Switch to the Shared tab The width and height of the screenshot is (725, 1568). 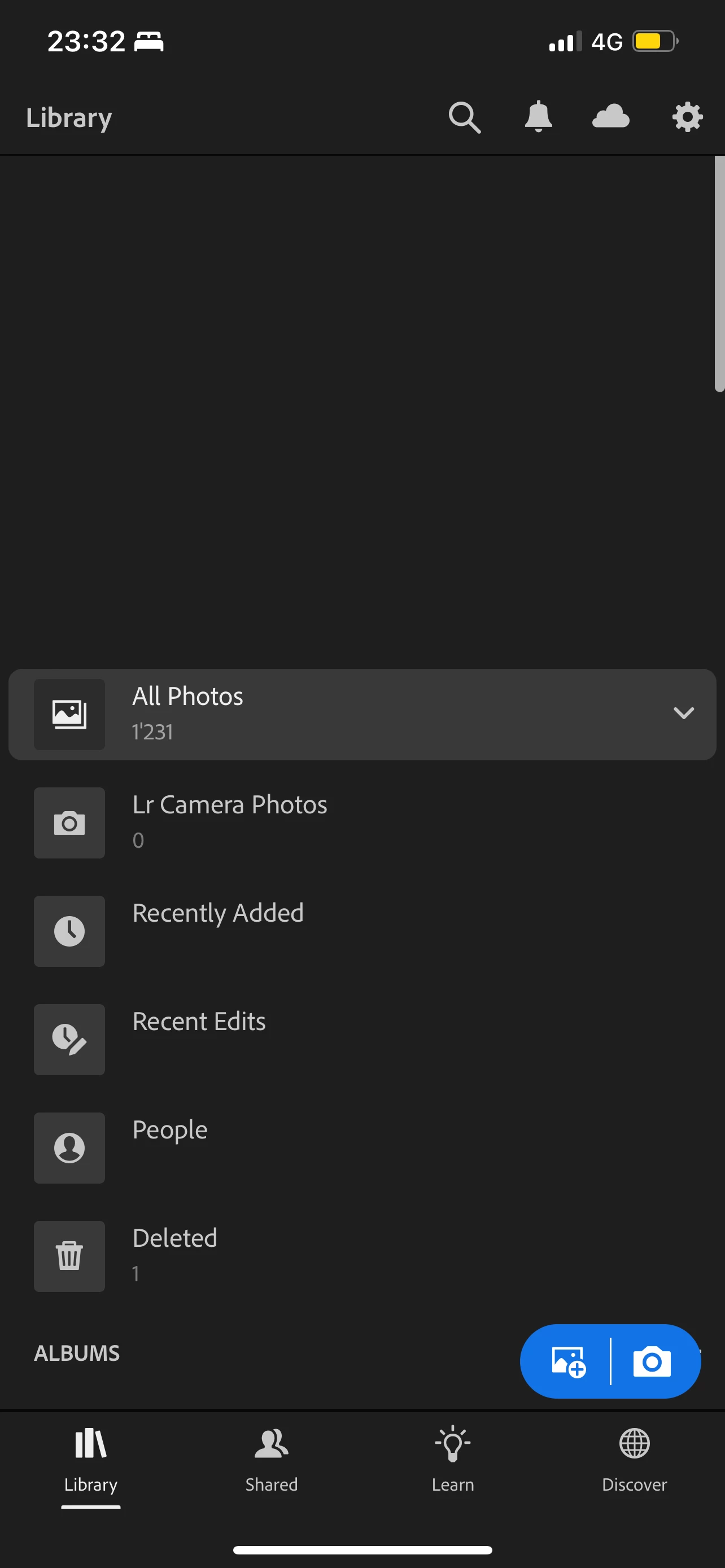[272, 1460]
